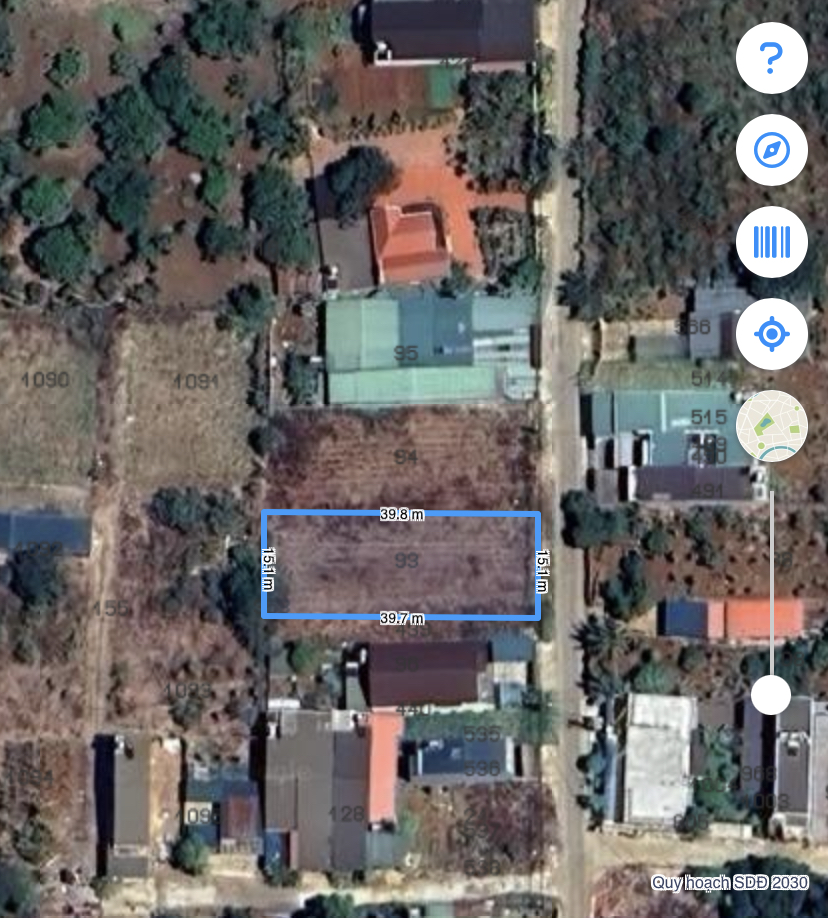
Task: Open the barcode-style layers button
Action: click(771, 242)
